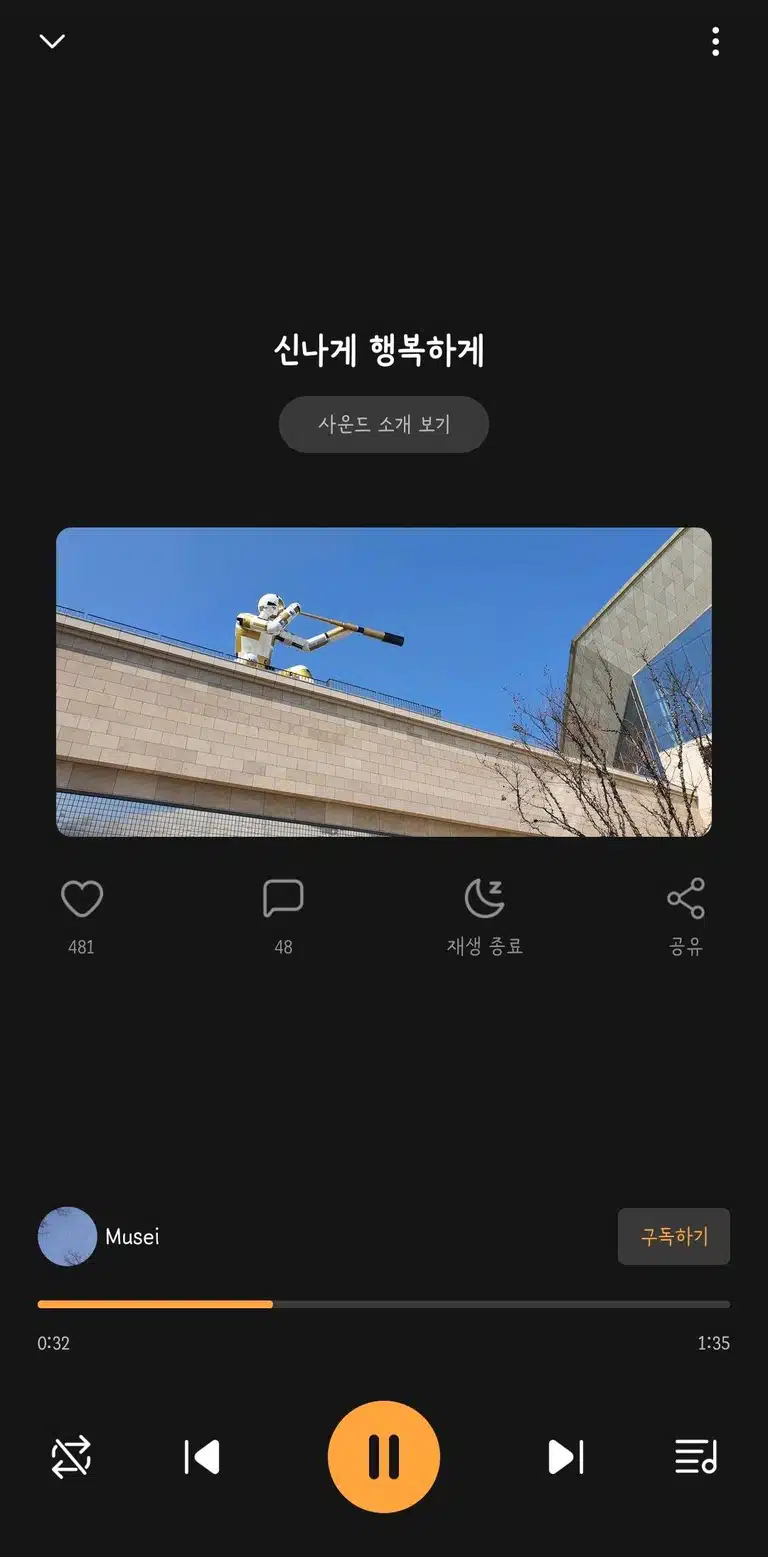The image size is (768, 1557).
Task: Open Musei's profile
Action: (99, 1236)
